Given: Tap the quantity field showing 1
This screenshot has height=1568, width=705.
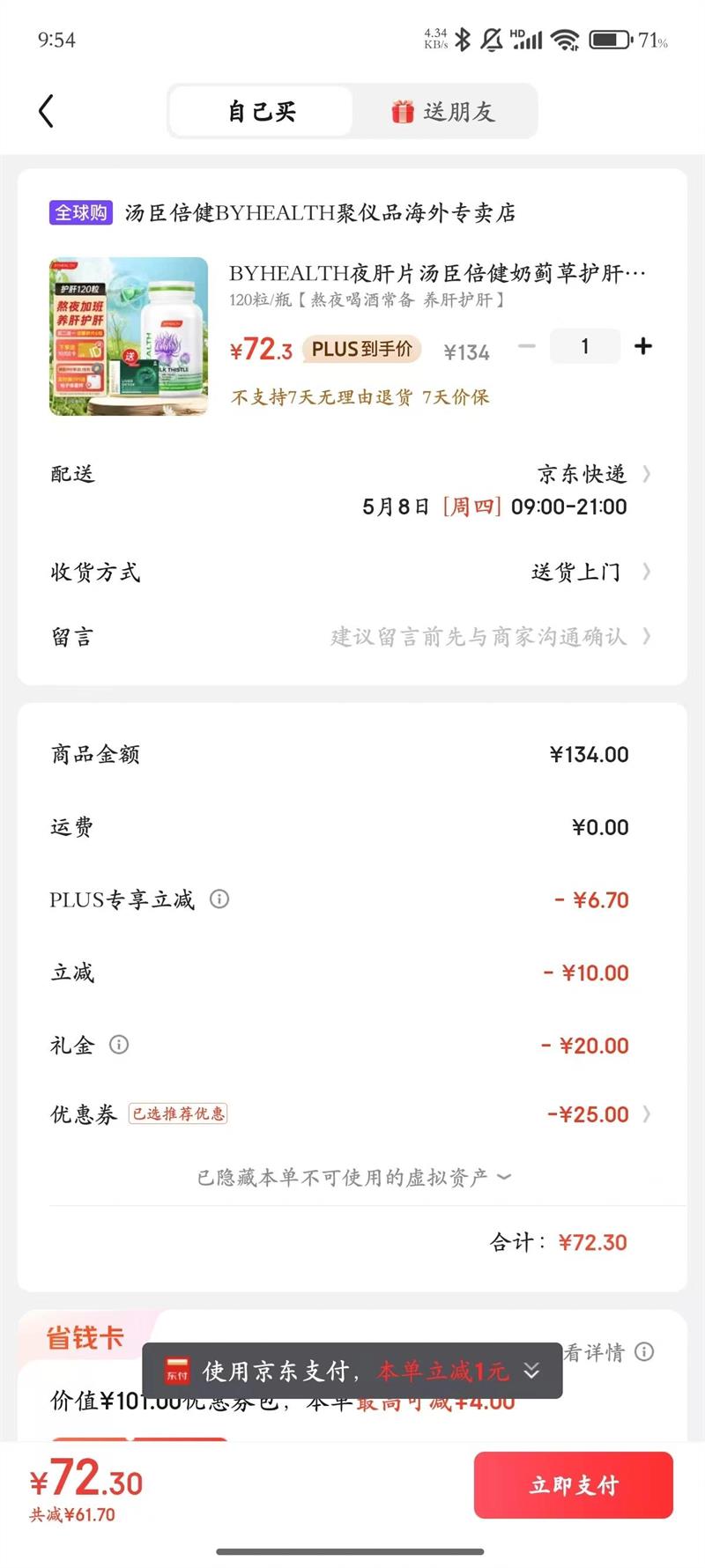Looking at the screenshot, I should coord(584,346).
